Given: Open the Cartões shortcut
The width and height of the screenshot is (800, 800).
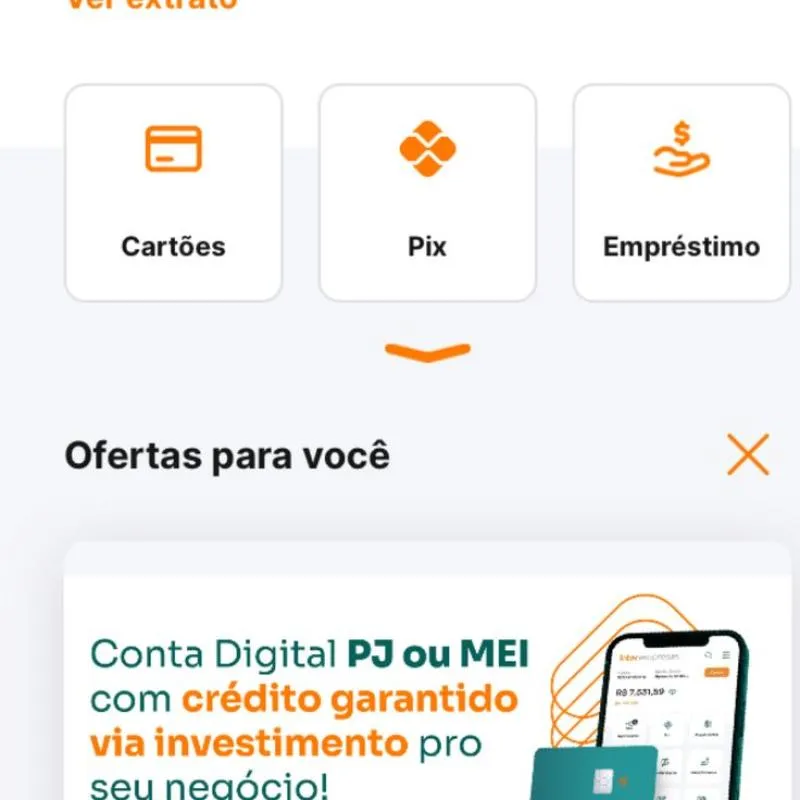Looking at the screenshot, I should [174, 193].
